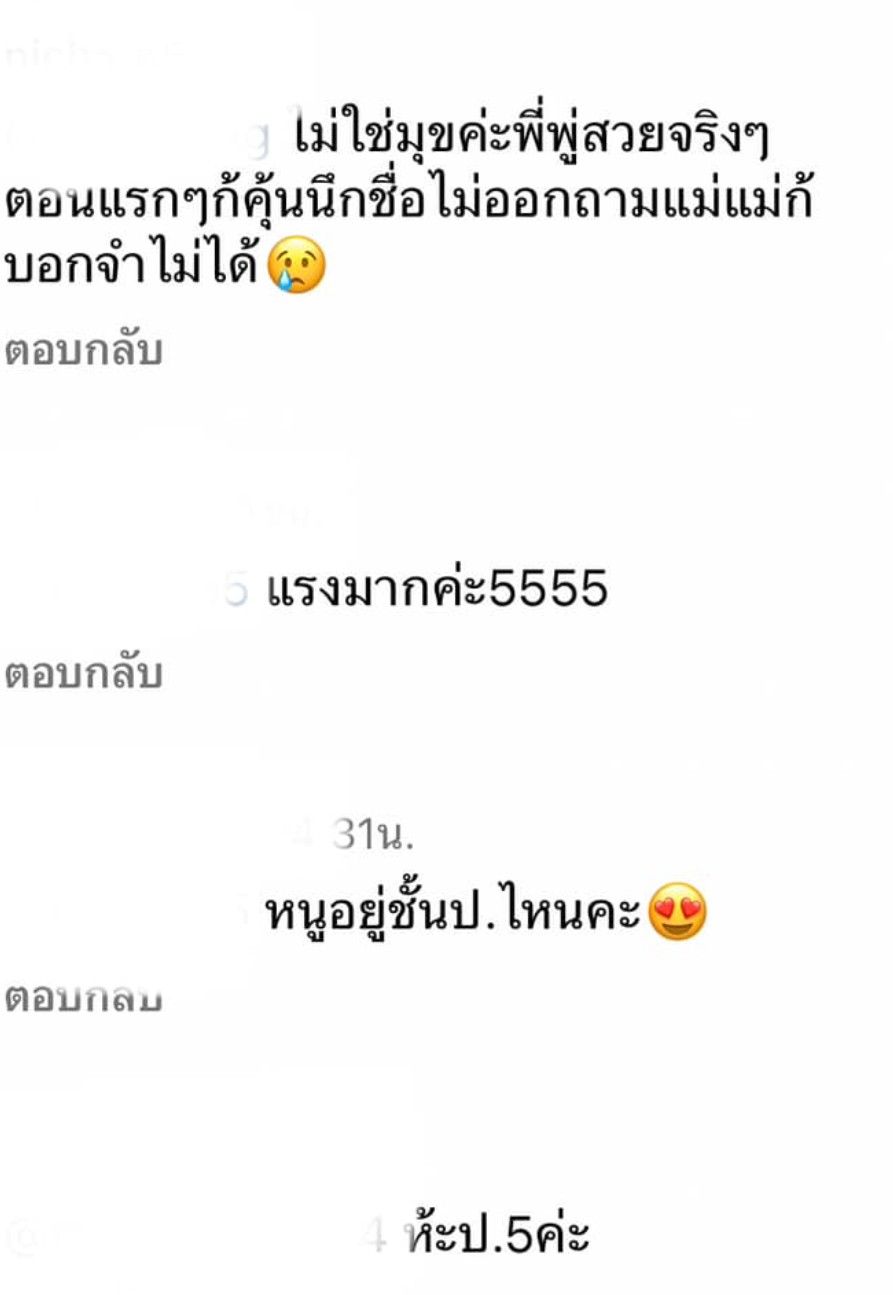This screenshot has width=893, height=1295.
Task: Reply to the comment หนูอยู่ชั้นป.ไหนคะ
Action: [x=83, y=997]
